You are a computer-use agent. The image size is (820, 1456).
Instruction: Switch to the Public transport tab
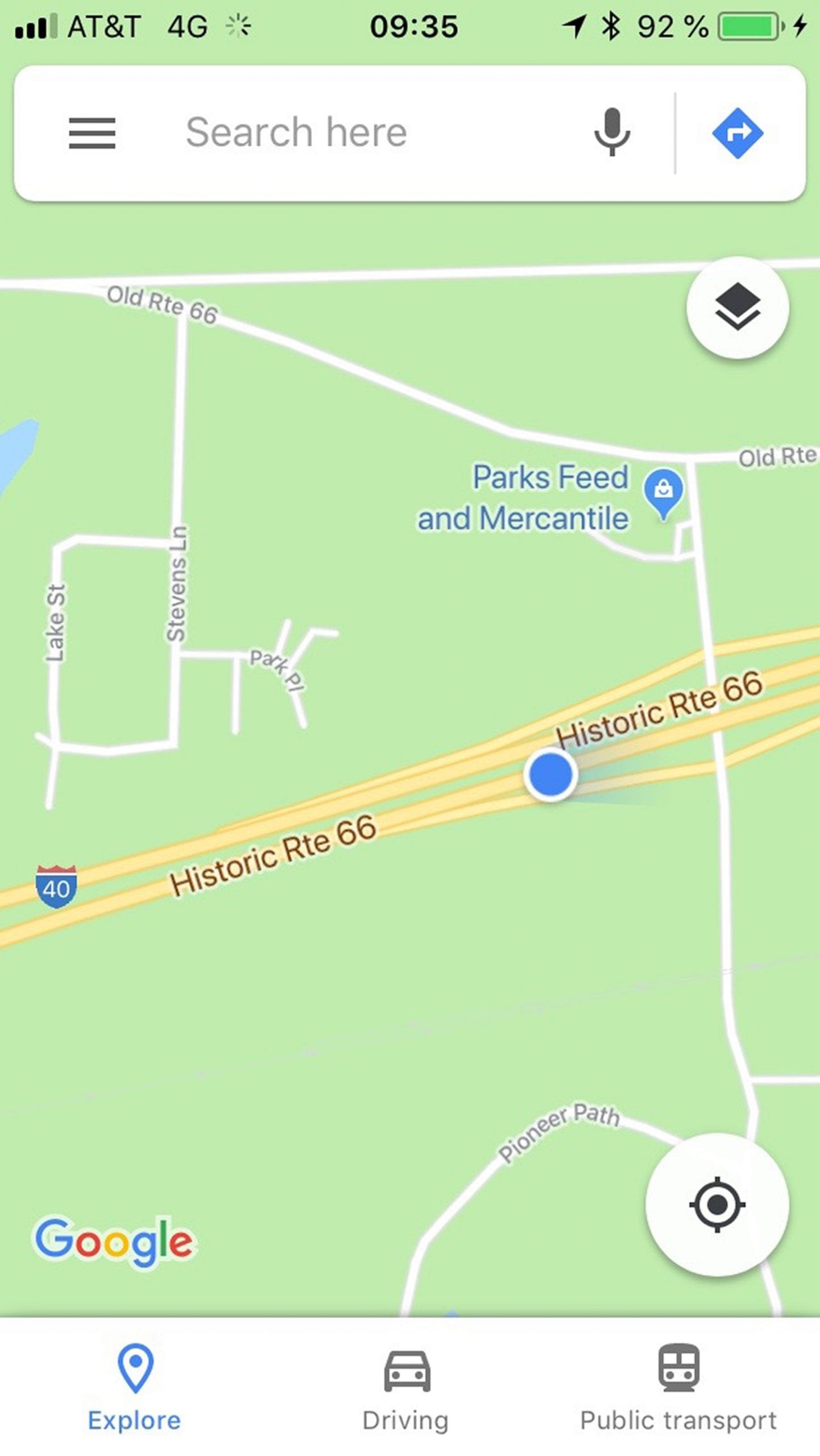point(678,1388)
